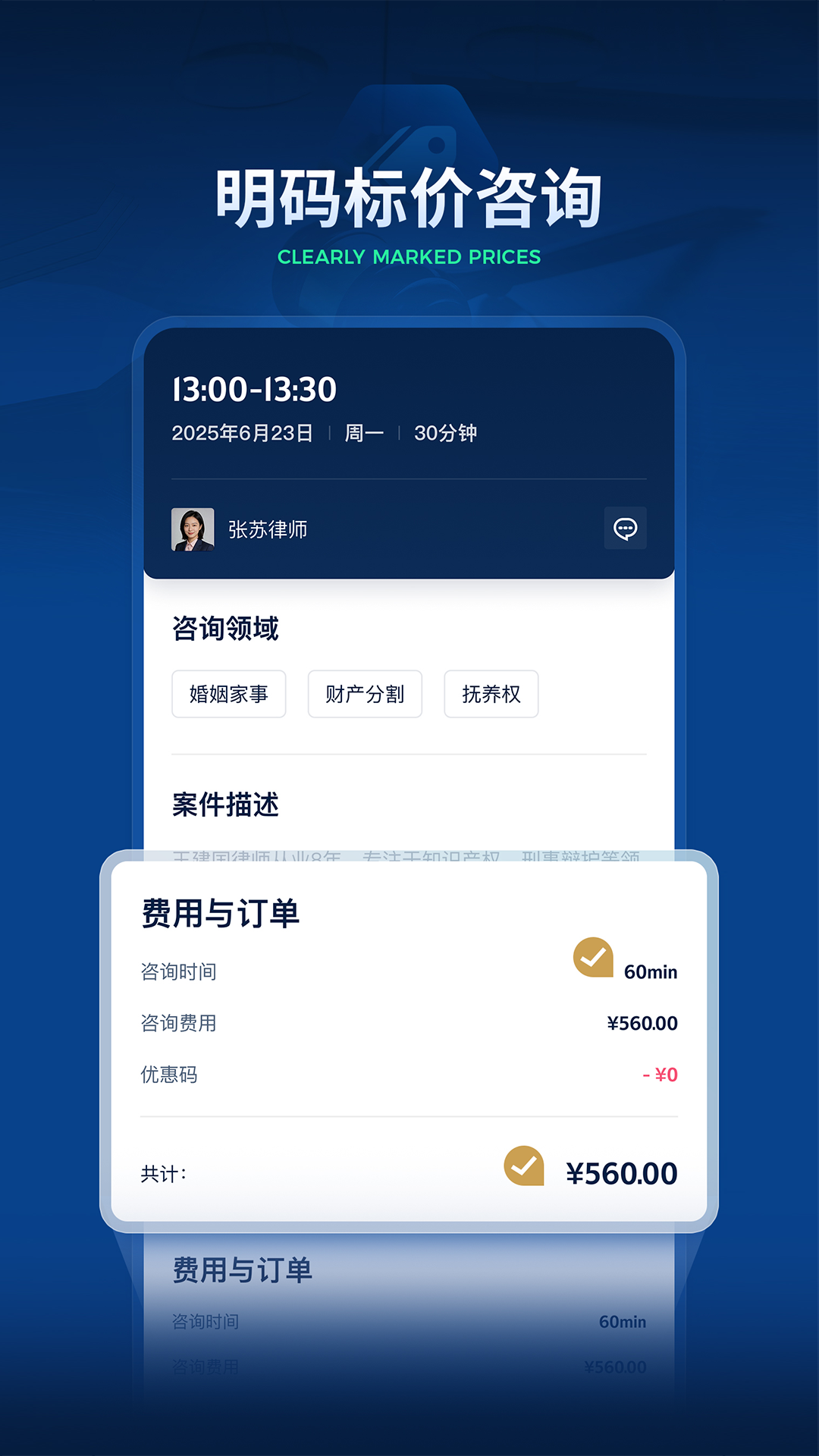The width and height of the screenshot is (819, 1456).
Task: Select the 婚姻家事 consultation tag
Action: (x=227, y=694)
